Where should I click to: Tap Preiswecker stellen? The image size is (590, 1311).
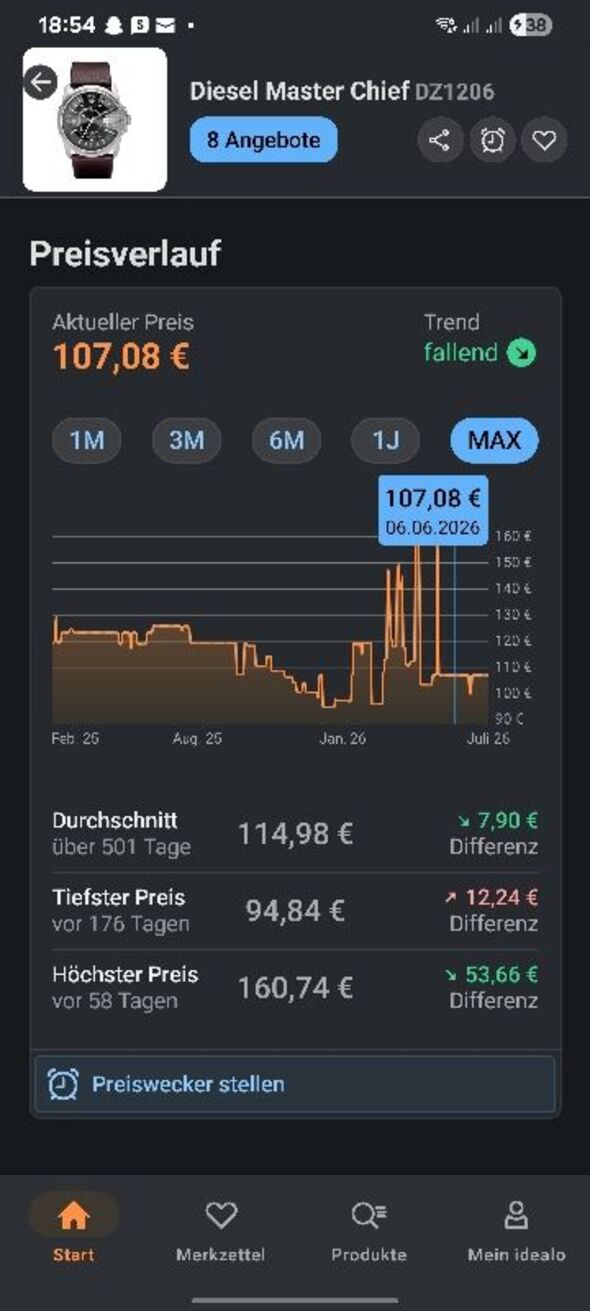click(295, 1084)
